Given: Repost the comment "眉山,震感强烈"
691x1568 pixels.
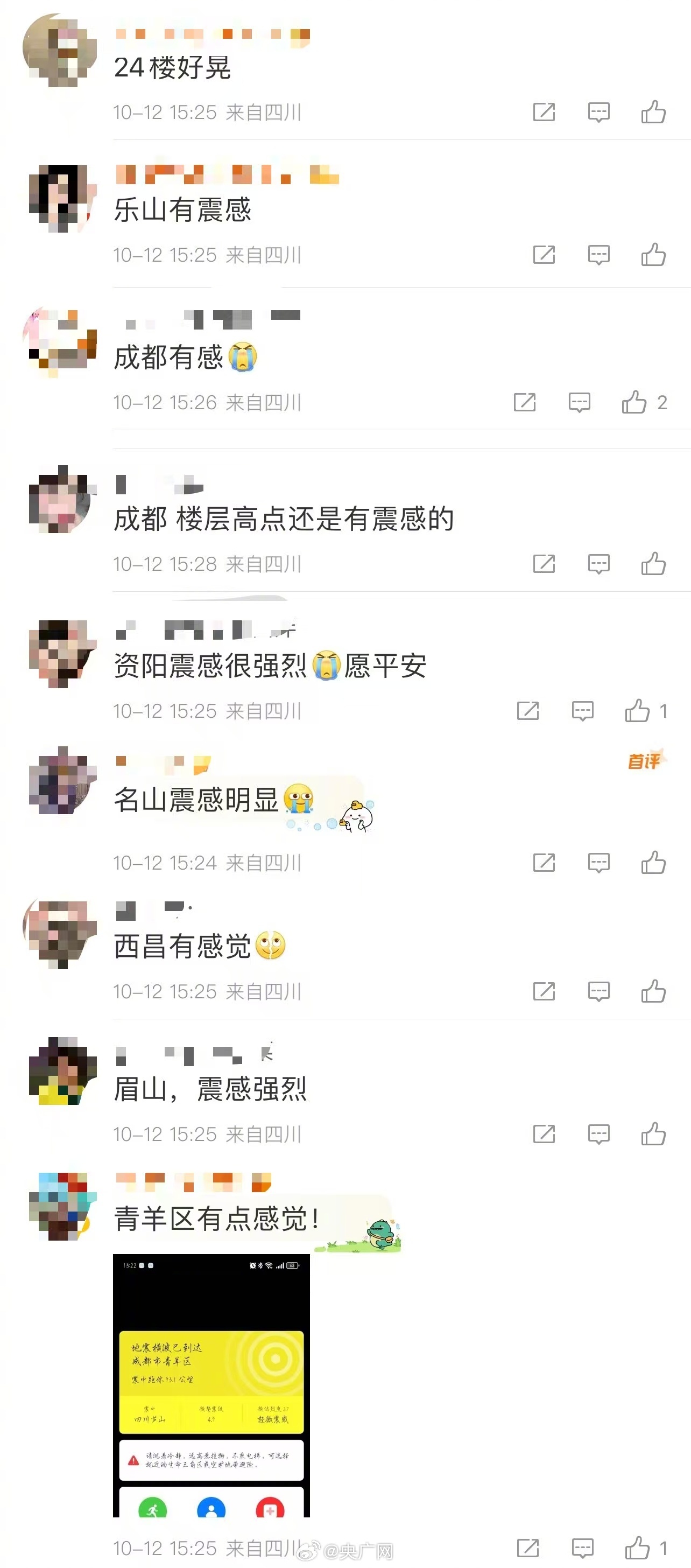Looking at the screenshot, I should [544, 1134].
